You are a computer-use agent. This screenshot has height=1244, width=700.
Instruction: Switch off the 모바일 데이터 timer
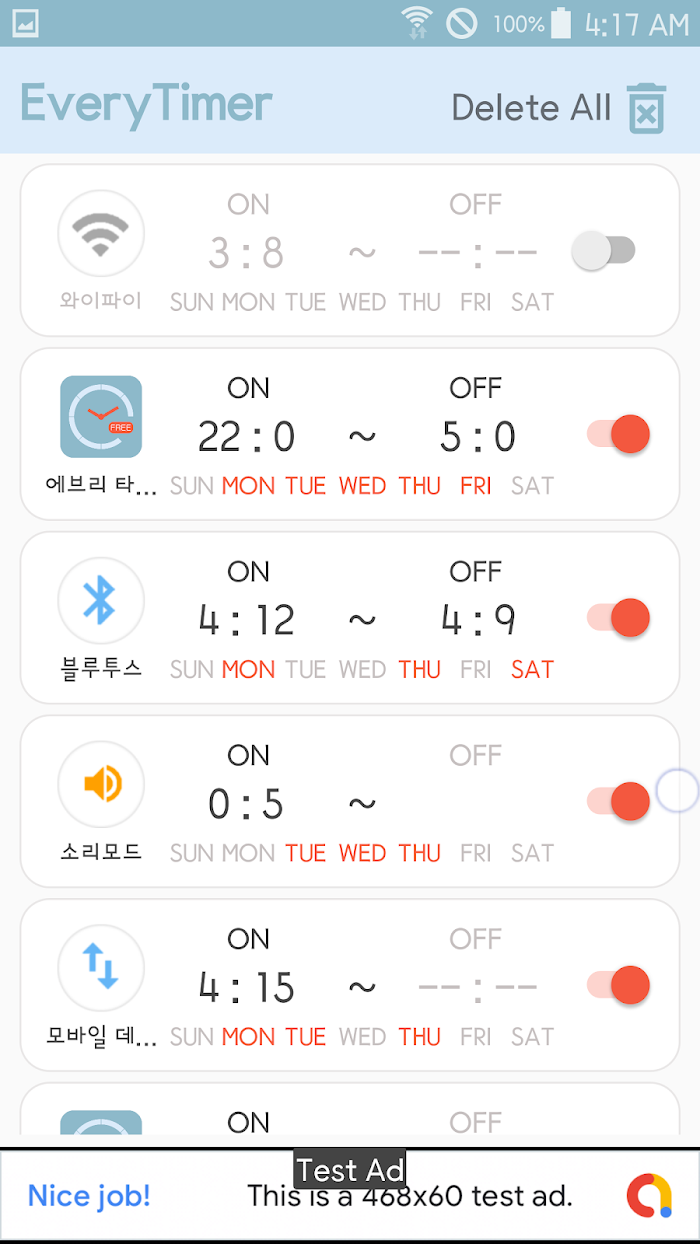[x=618, y=985]
